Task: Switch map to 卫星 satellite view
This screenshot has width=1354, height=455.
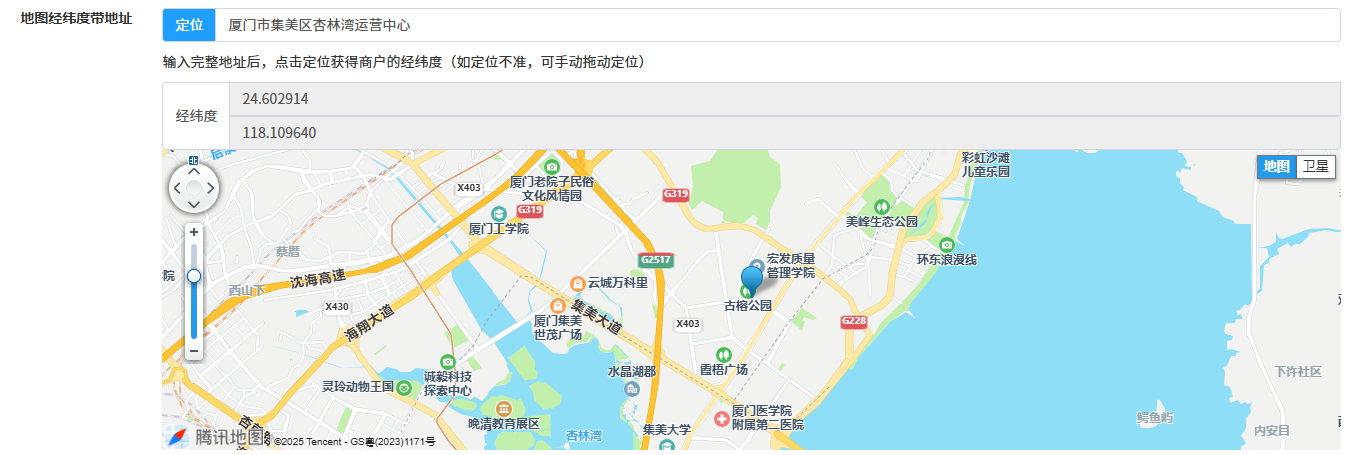Action: pos(1315,167)
